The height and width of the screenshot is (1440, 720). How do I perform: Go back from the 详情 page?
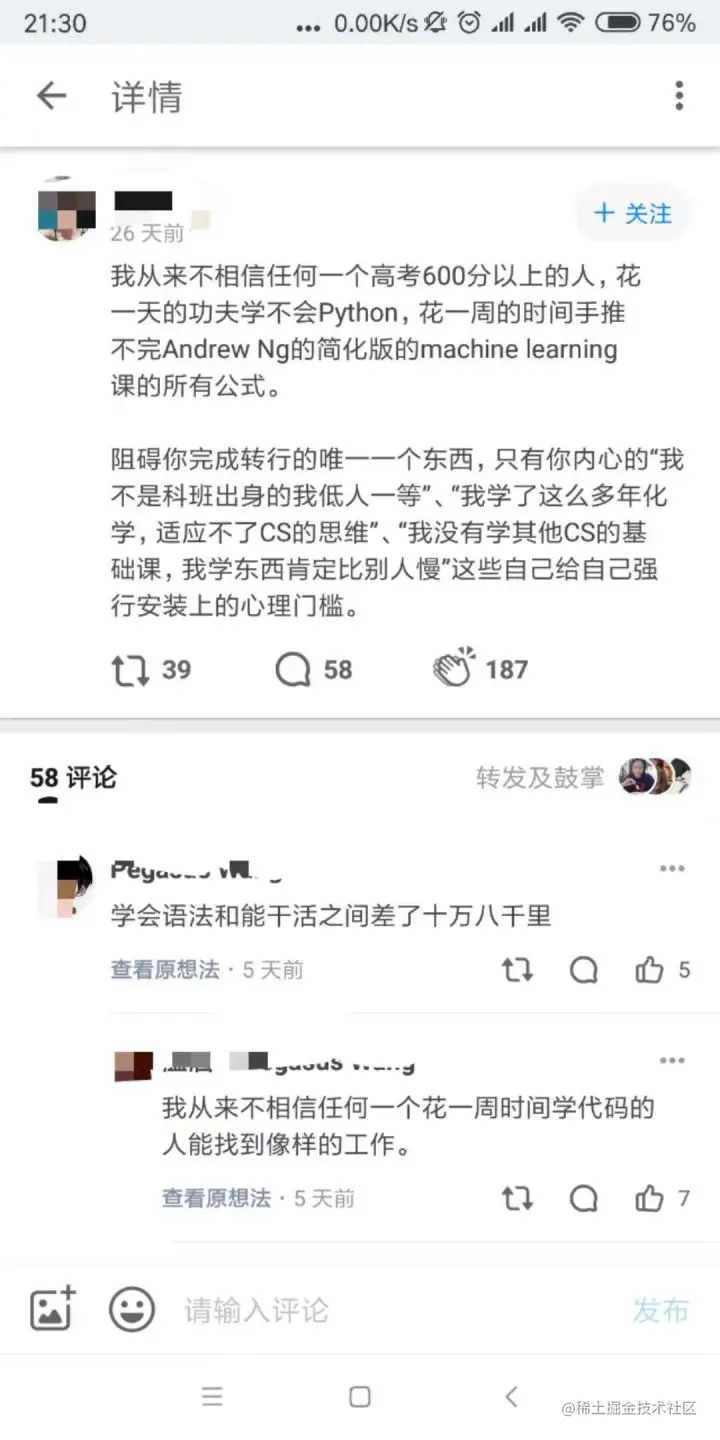point(51,96)
